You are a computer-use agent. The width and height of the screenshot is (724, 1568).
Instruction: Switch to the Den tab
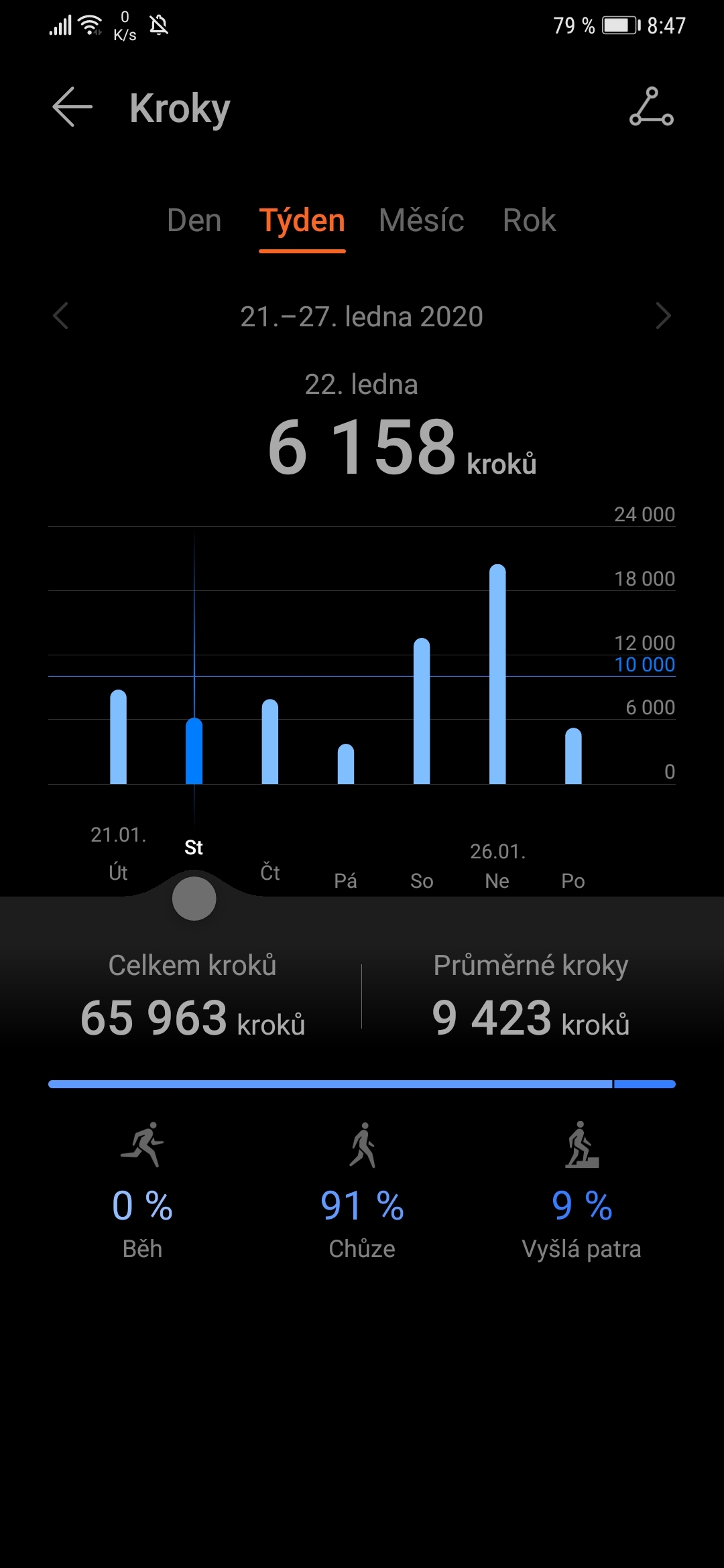[x=194, y=221]
